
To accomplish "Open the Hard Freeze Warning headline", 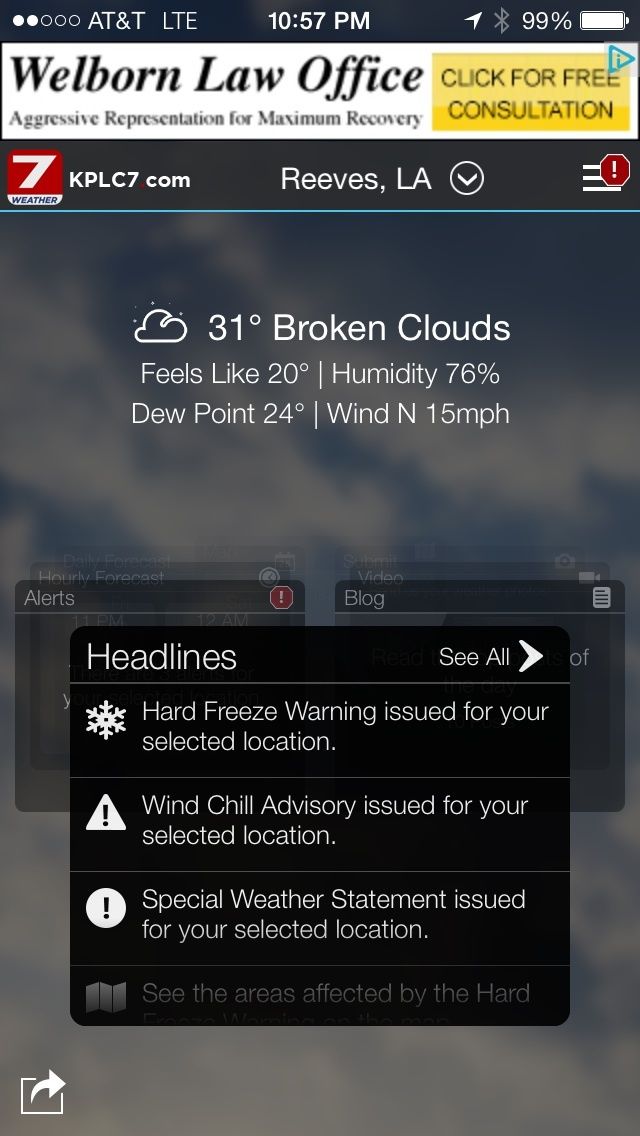I will (x=320, y=727).
